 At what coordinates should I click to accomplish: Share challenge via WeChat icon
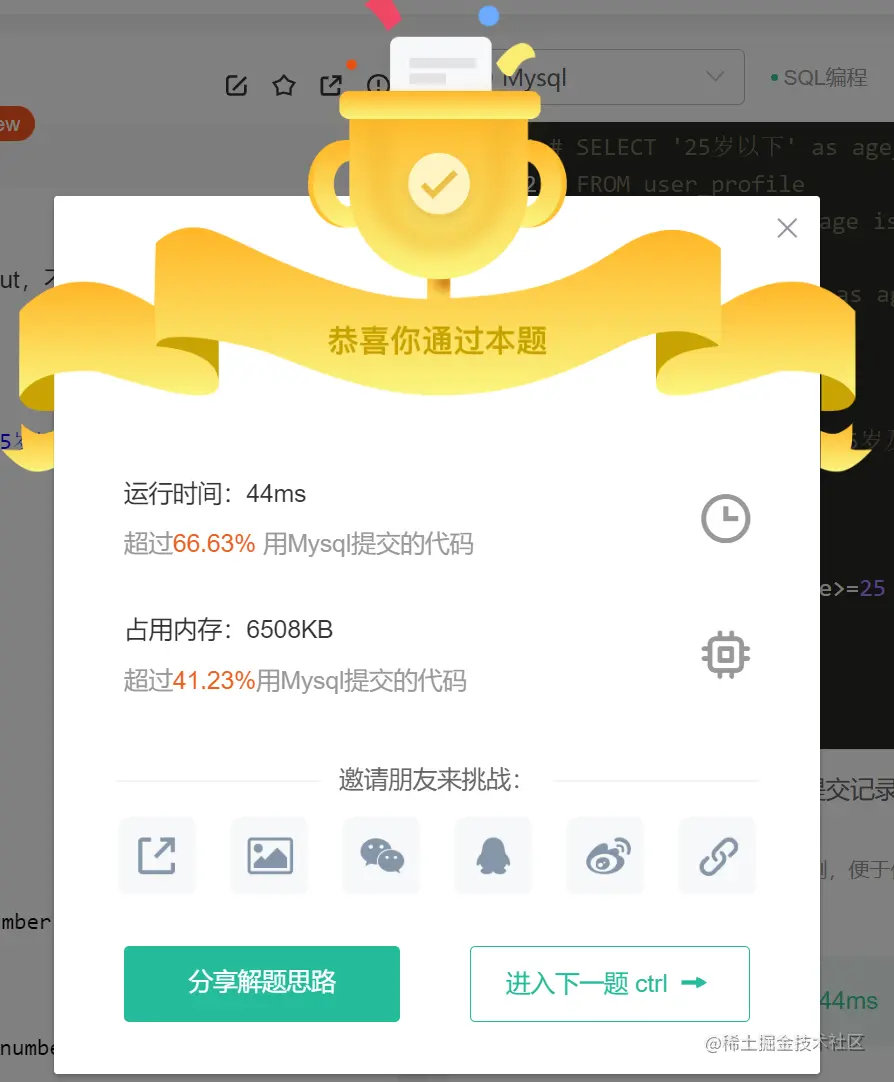point(381,855)
